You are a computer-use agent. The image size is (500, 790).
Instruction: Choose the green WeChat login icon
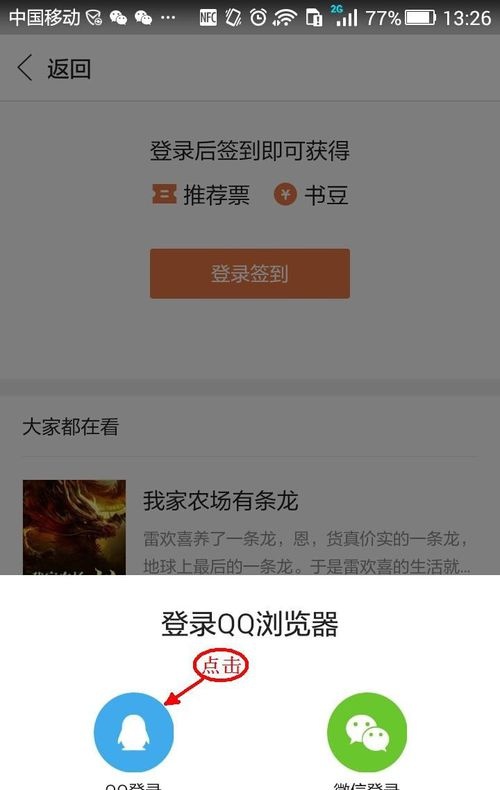(367, 732)
